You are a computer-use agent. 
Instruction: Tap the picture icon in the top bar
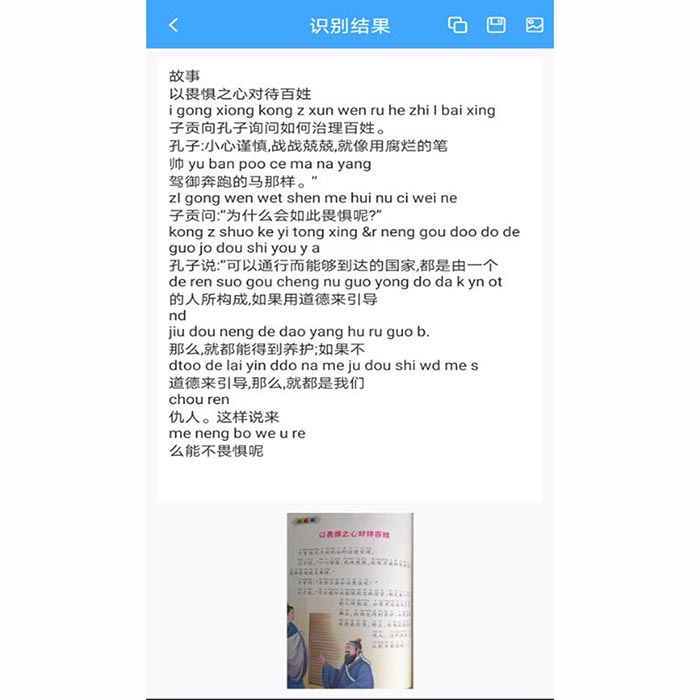534,25
